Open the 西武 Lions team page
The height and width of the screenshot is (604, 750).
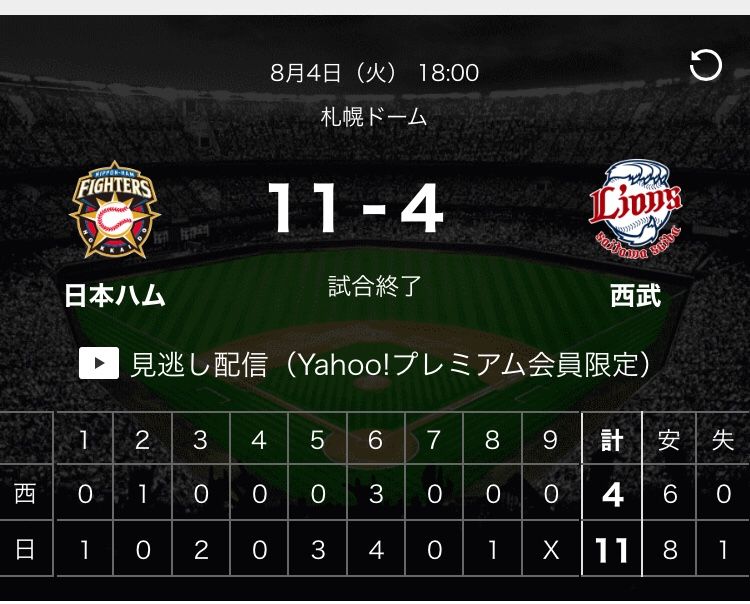click(x=636, y=212)
